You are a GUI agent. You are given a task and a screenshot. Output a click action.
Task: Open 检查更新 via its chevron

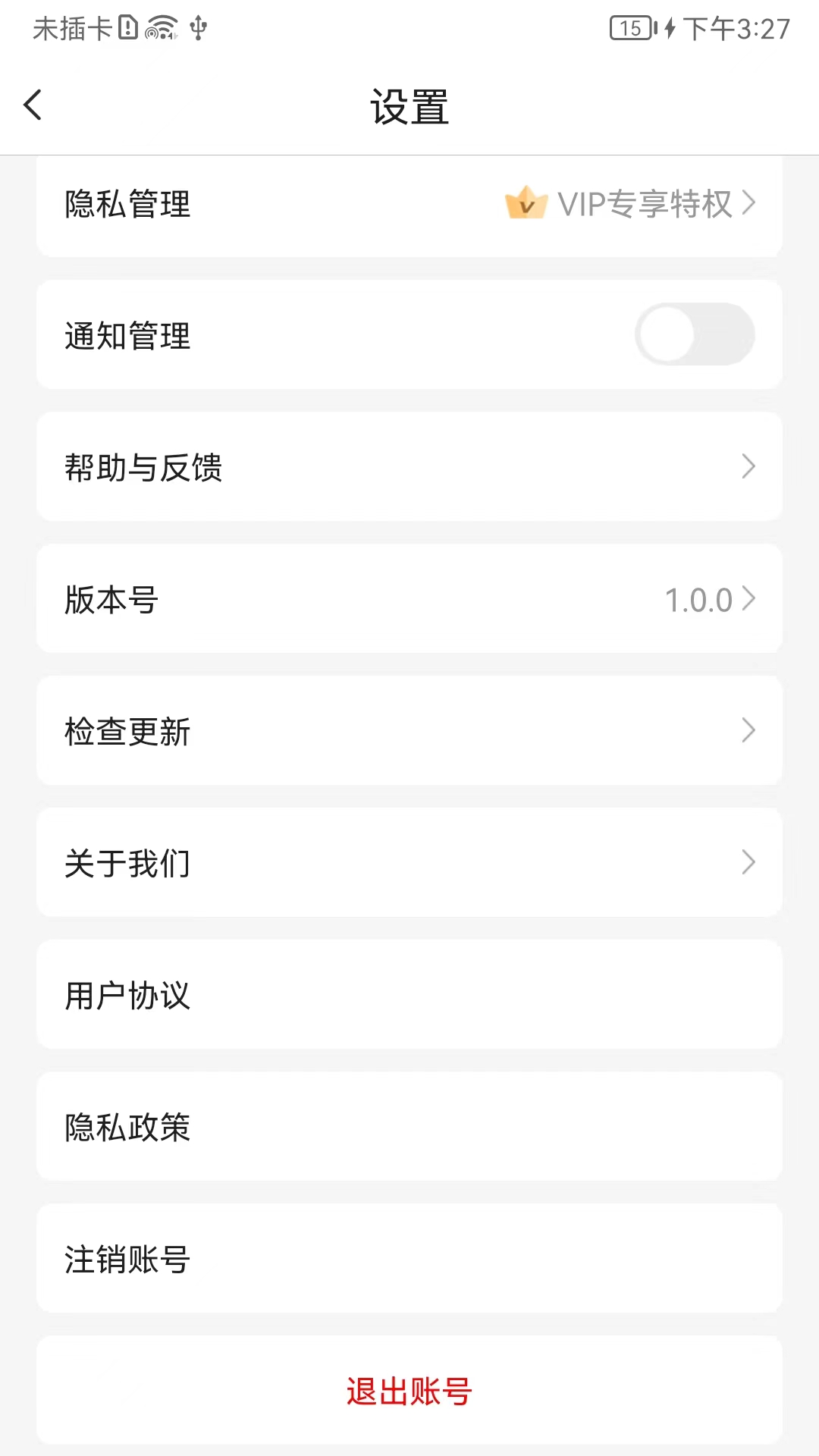click(749, 730)
